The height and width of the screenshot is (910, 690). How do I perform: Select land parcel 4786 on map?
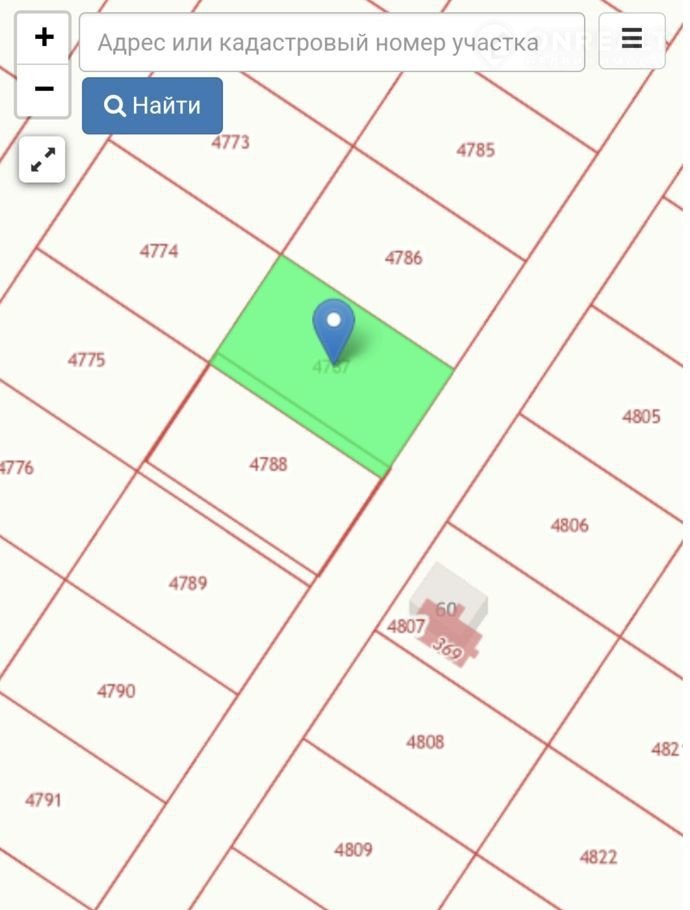click(403, 258)
